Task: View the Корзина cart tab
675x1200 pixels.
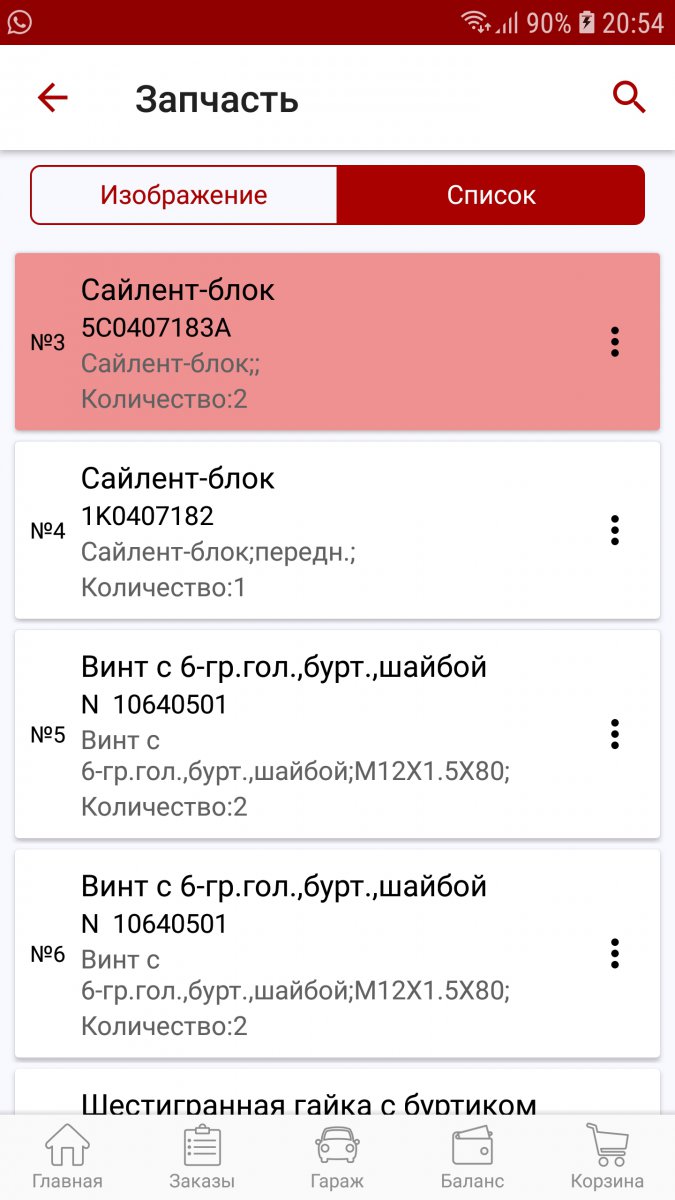Action: (x=607, y=1158)
